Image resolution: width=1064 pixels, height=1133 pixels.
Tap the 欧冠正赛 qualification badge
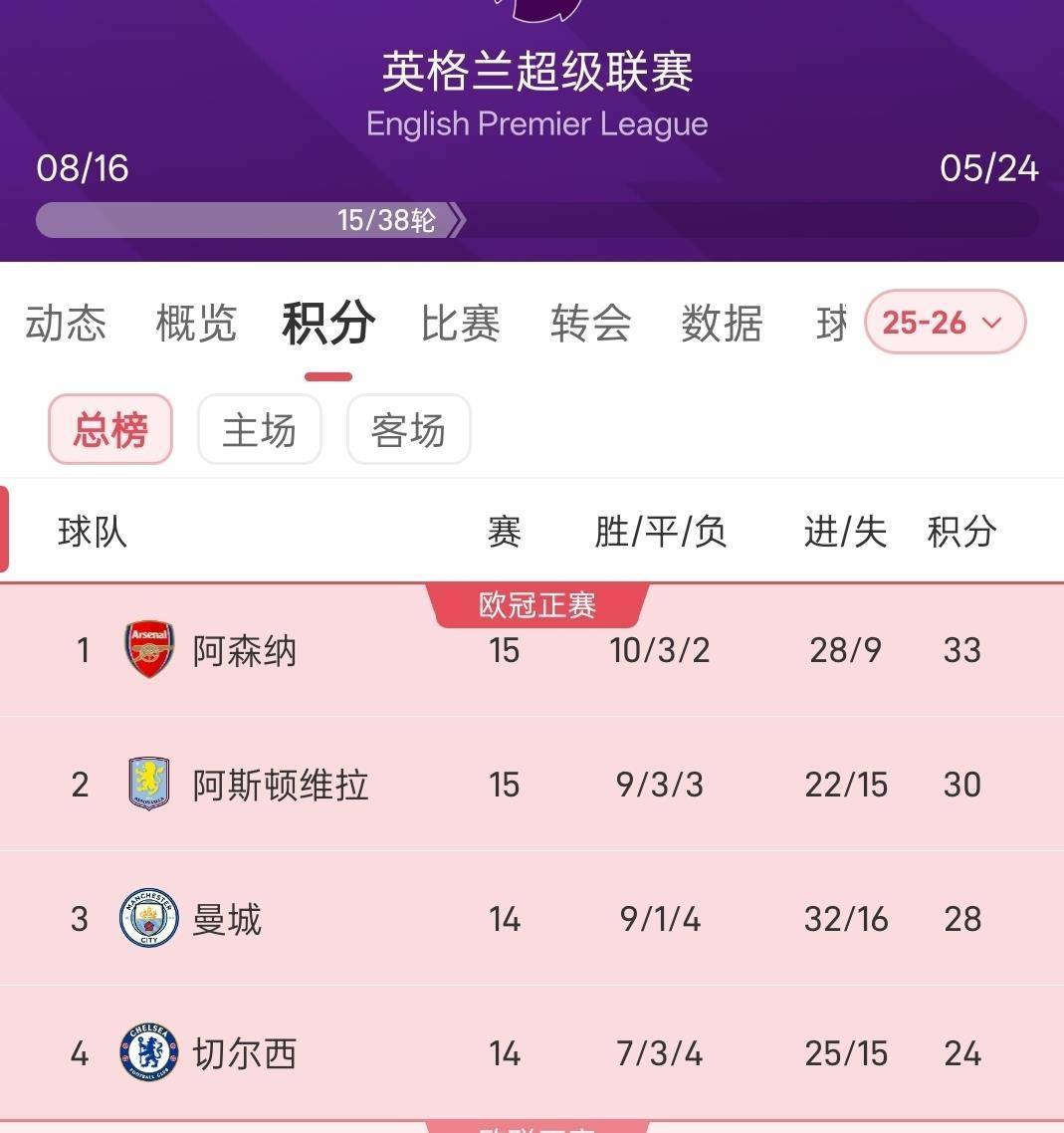tap(537, 604)
